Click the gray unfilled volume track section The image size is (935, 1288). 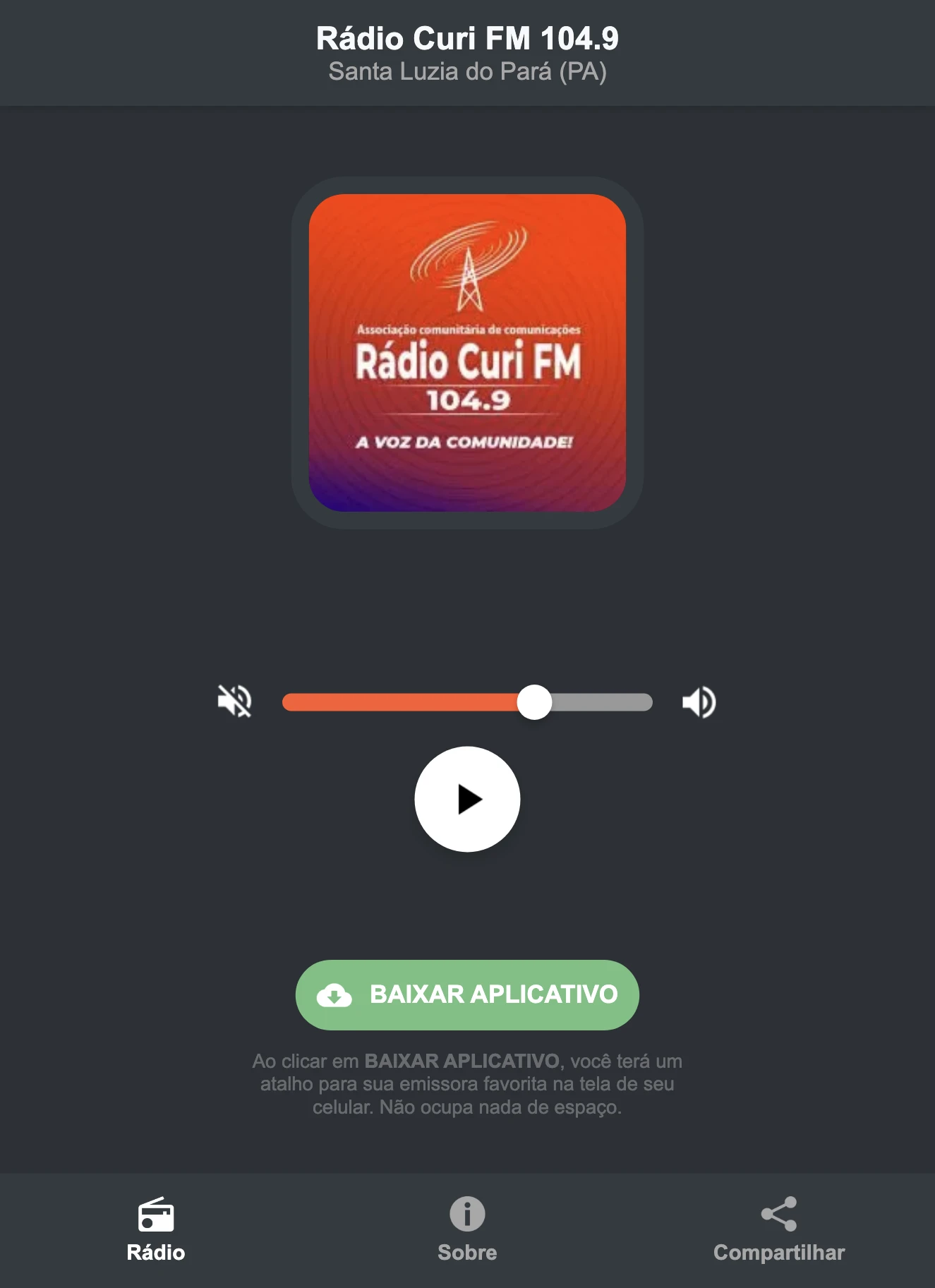[600, 701]
